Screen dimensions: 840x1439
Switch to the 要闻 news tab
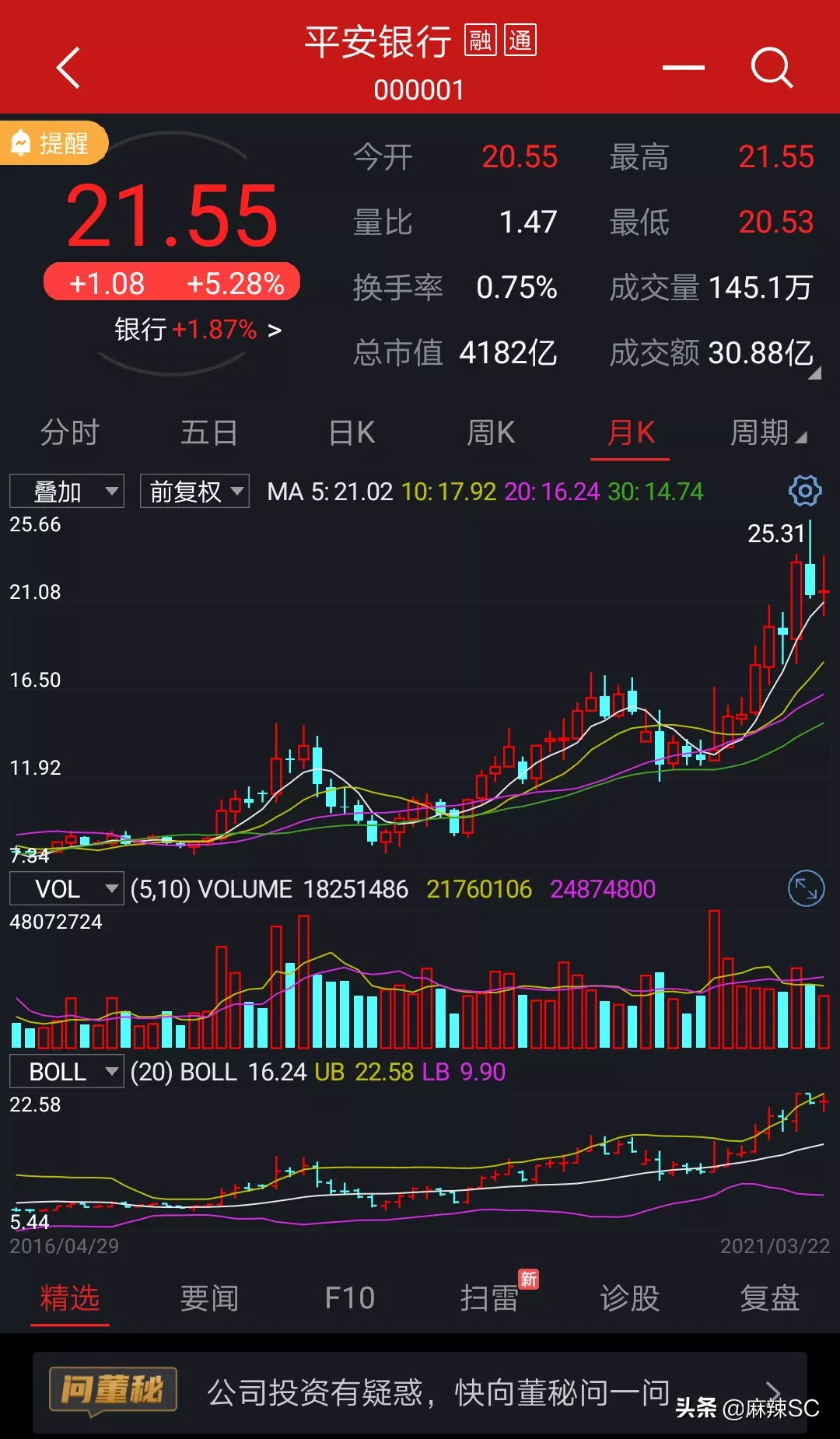209,1298
